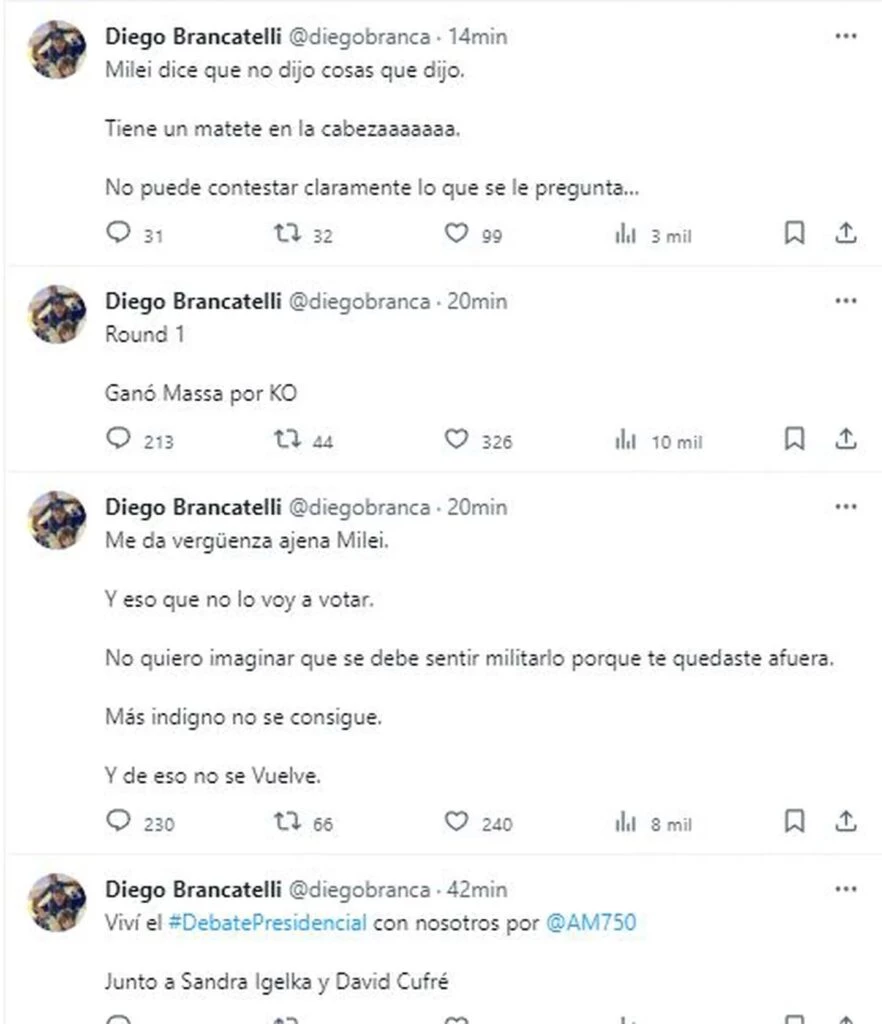Like the tweet with 99 likes
The height and width of the screenshot is (1024, 882).
456,233
